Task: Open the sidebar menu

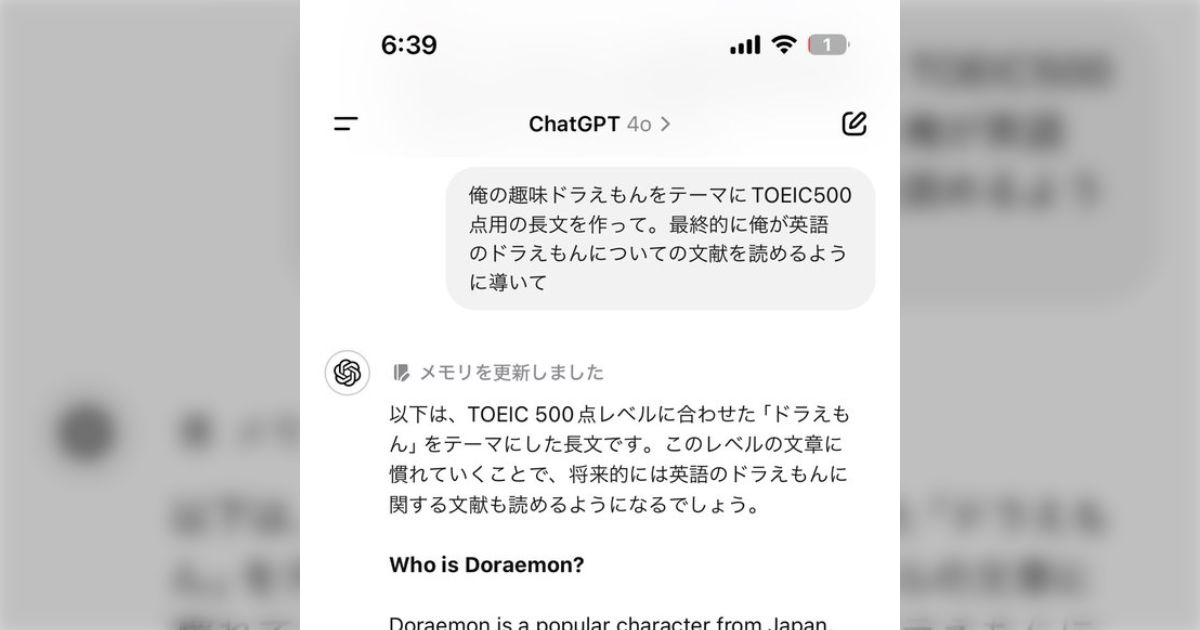Action: (x=346, y=124)
